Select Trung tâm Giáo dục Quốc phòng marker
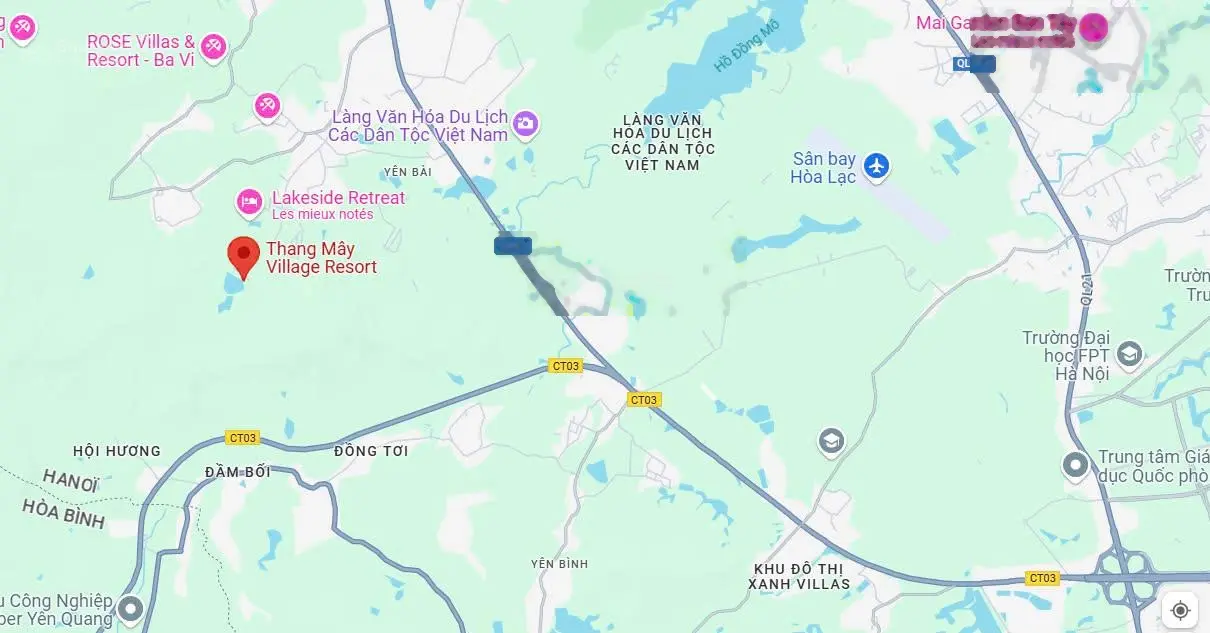The image size is (1210, 633). (x=1075, y=465)
